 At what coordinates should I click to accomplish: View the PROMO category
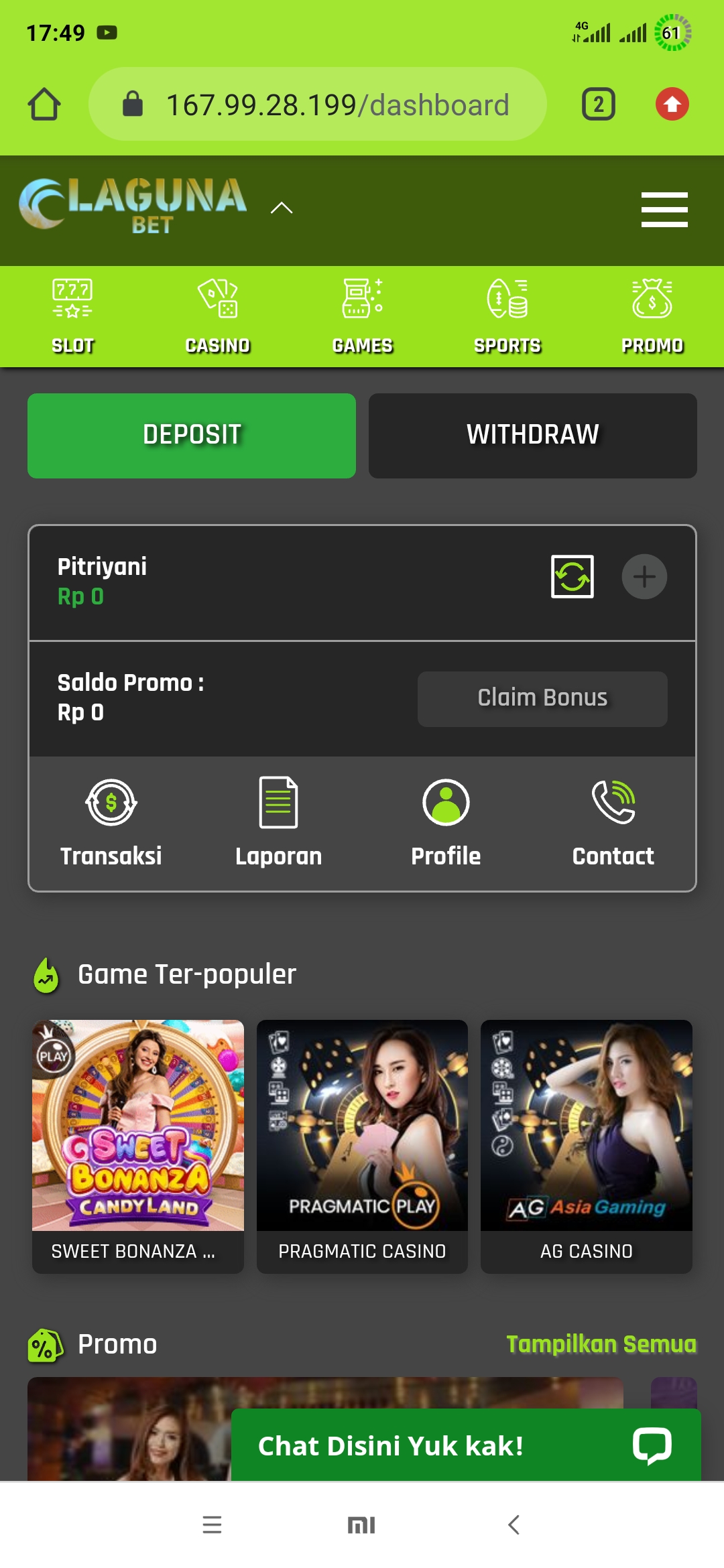coord(652,316)
